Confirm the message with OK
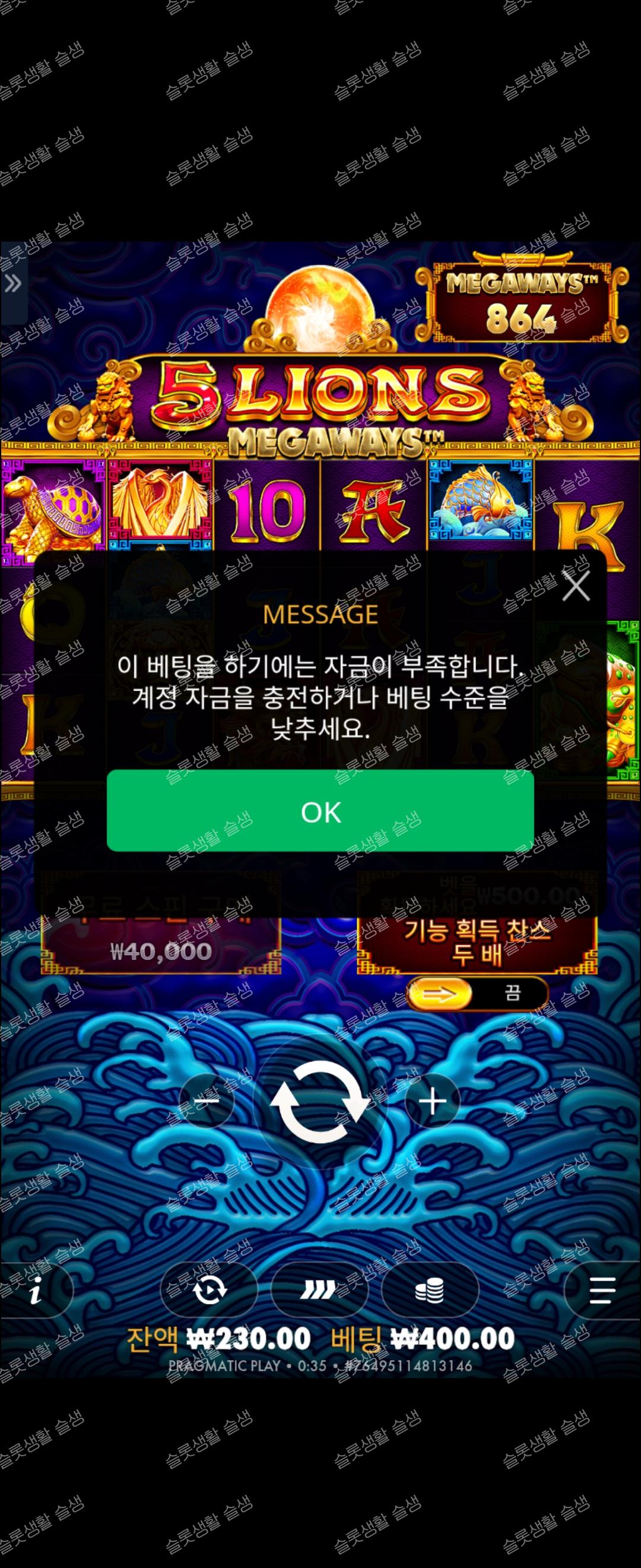Viewport: 641px width, 1568px height. 320,811
